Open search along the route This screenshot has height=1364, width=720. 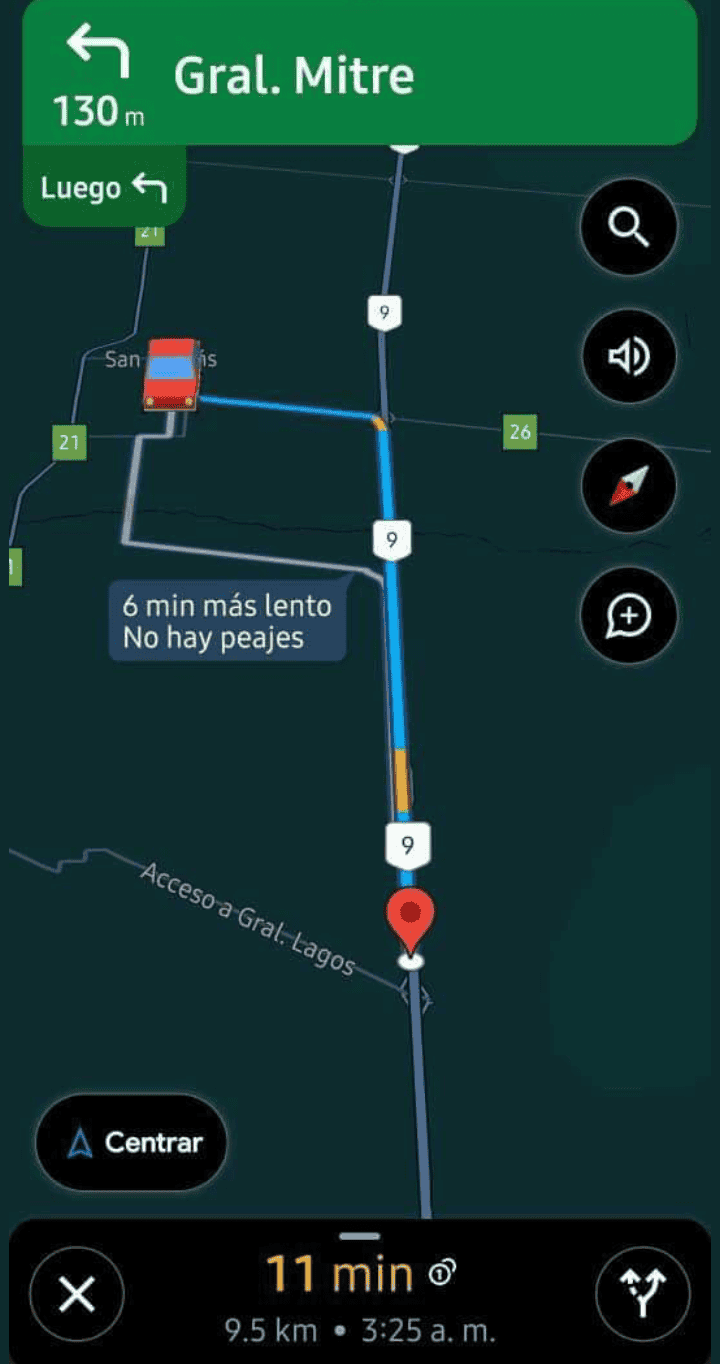click(629, 229)
